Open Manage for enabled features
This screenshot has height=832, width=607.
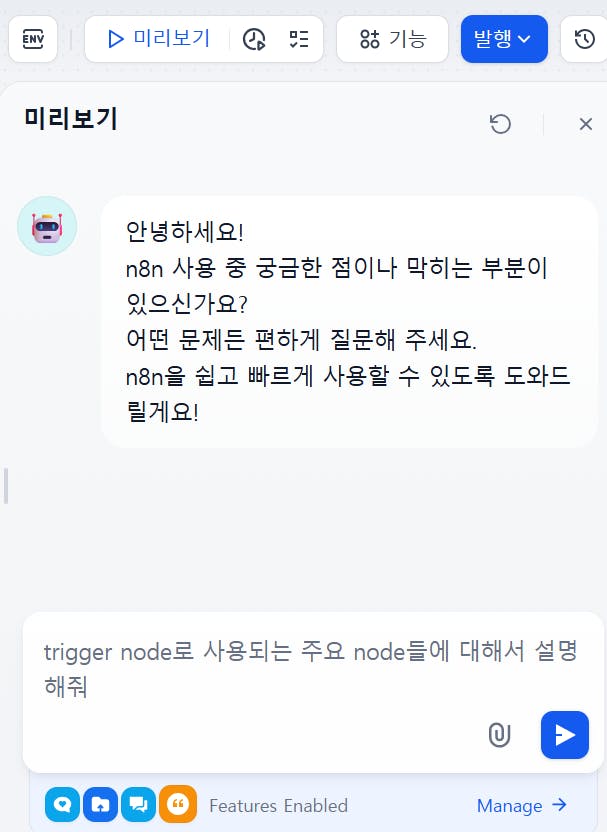(521, 805)
